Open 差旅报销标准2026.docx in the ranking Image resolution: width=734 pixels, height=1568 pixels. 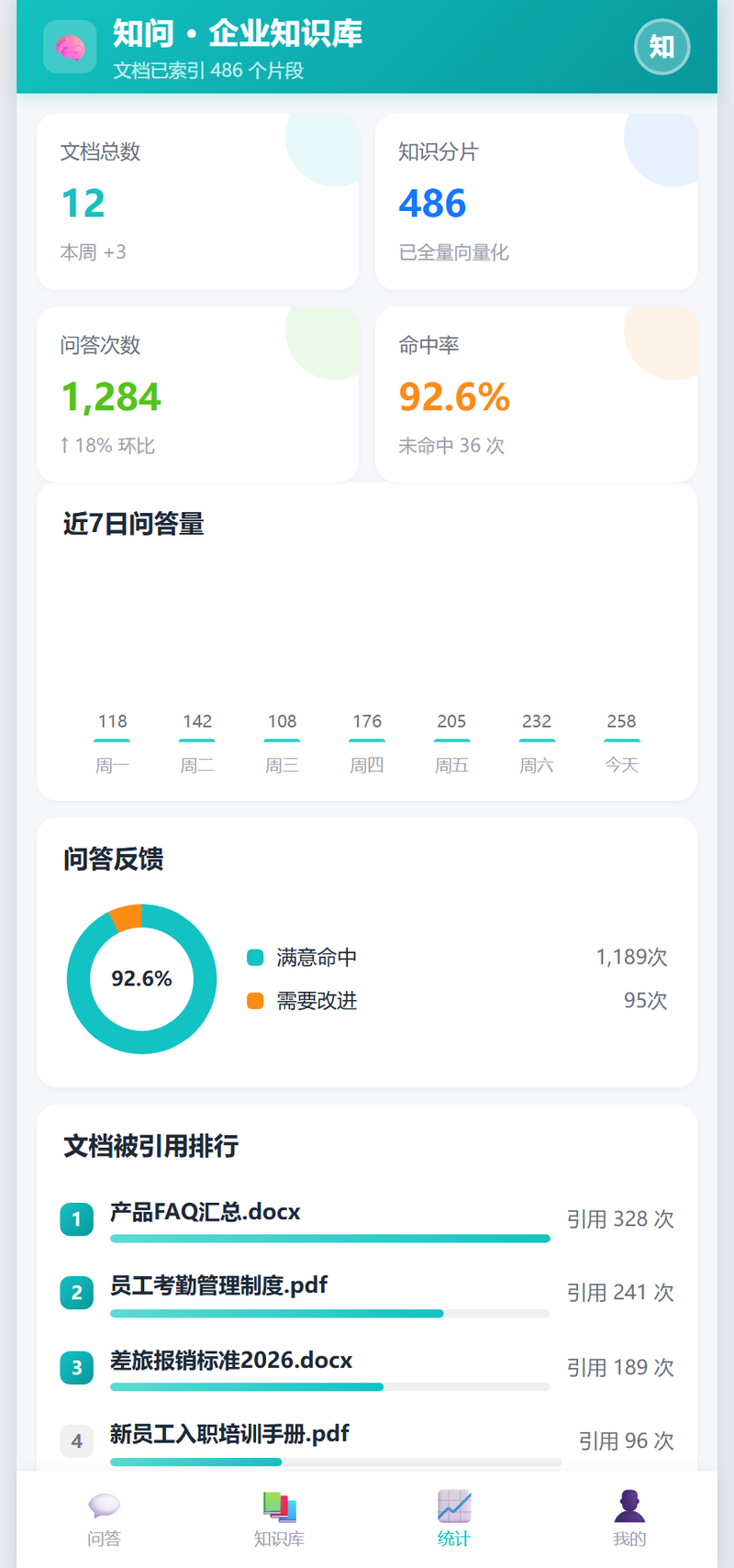pos(367,1367)
